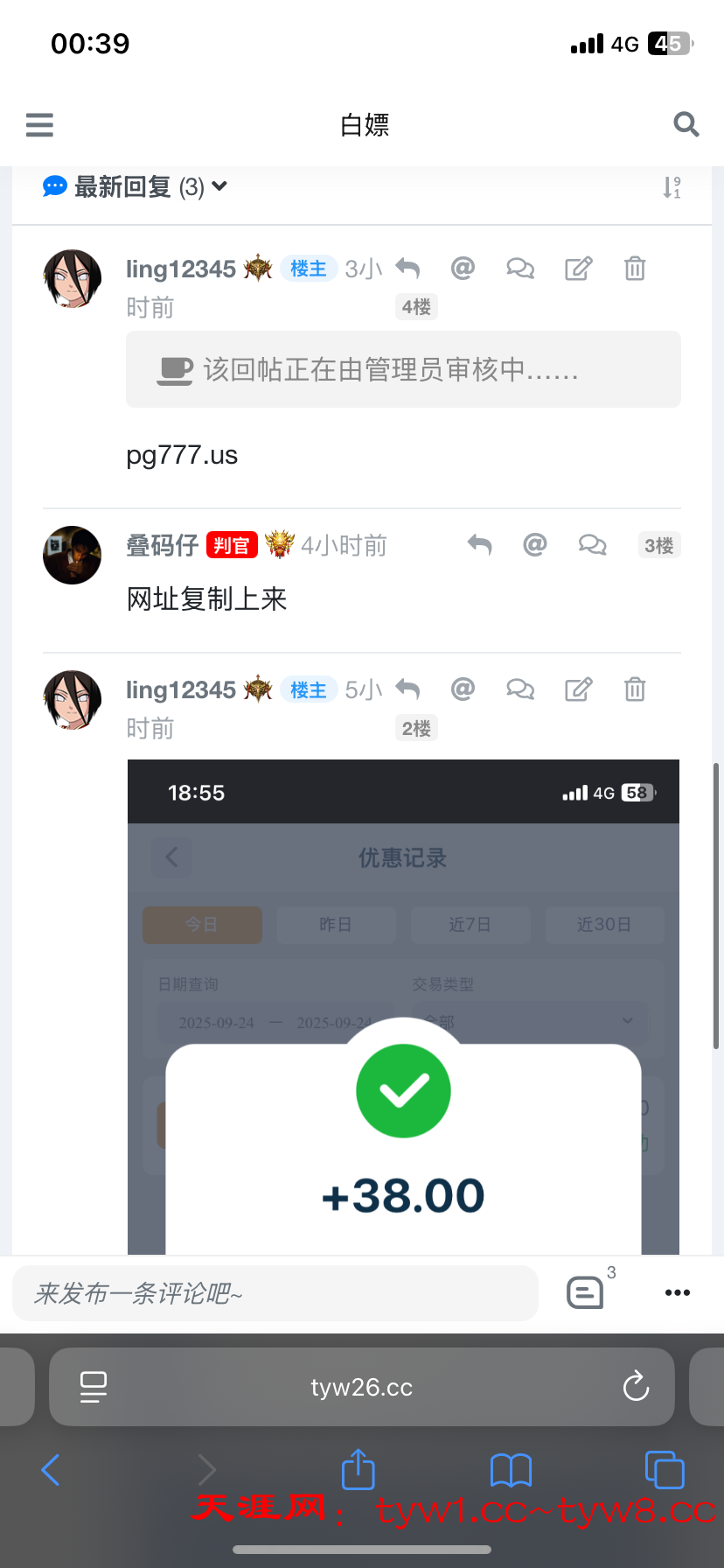Toggle reply order sort icon
The image size is (724, 1568).
(x=671, y=187)
